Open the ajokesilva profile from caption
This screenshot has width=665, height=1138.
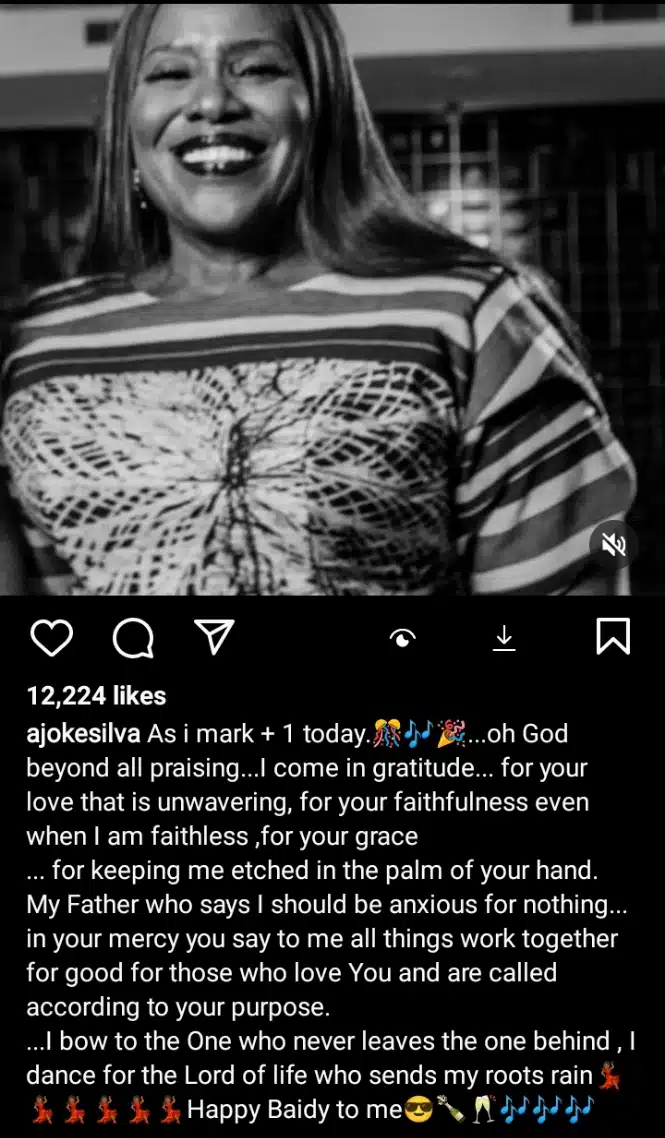[84, 733]
